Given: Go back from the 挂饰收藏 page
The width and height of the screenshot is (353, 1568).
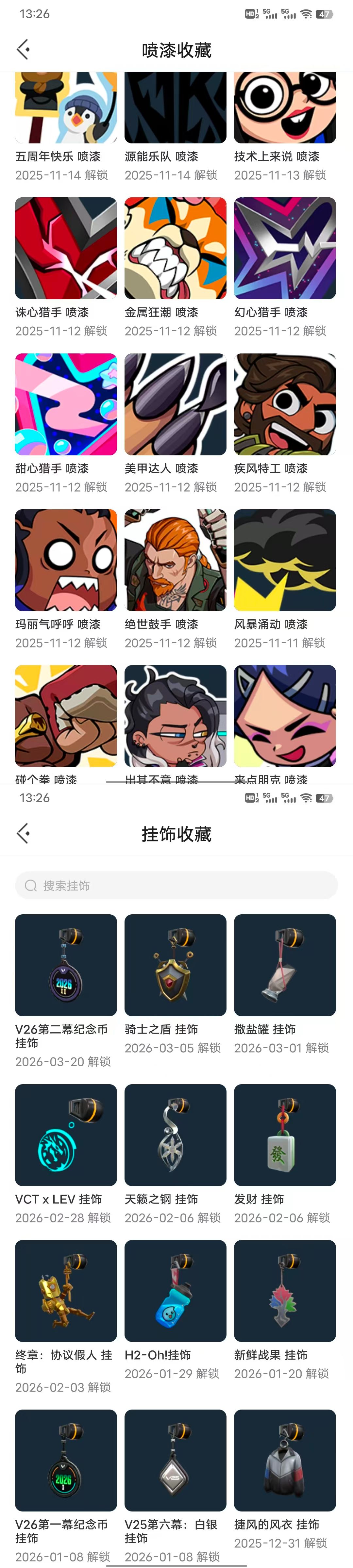Looking at the screenshot, I should click(24, 833).
